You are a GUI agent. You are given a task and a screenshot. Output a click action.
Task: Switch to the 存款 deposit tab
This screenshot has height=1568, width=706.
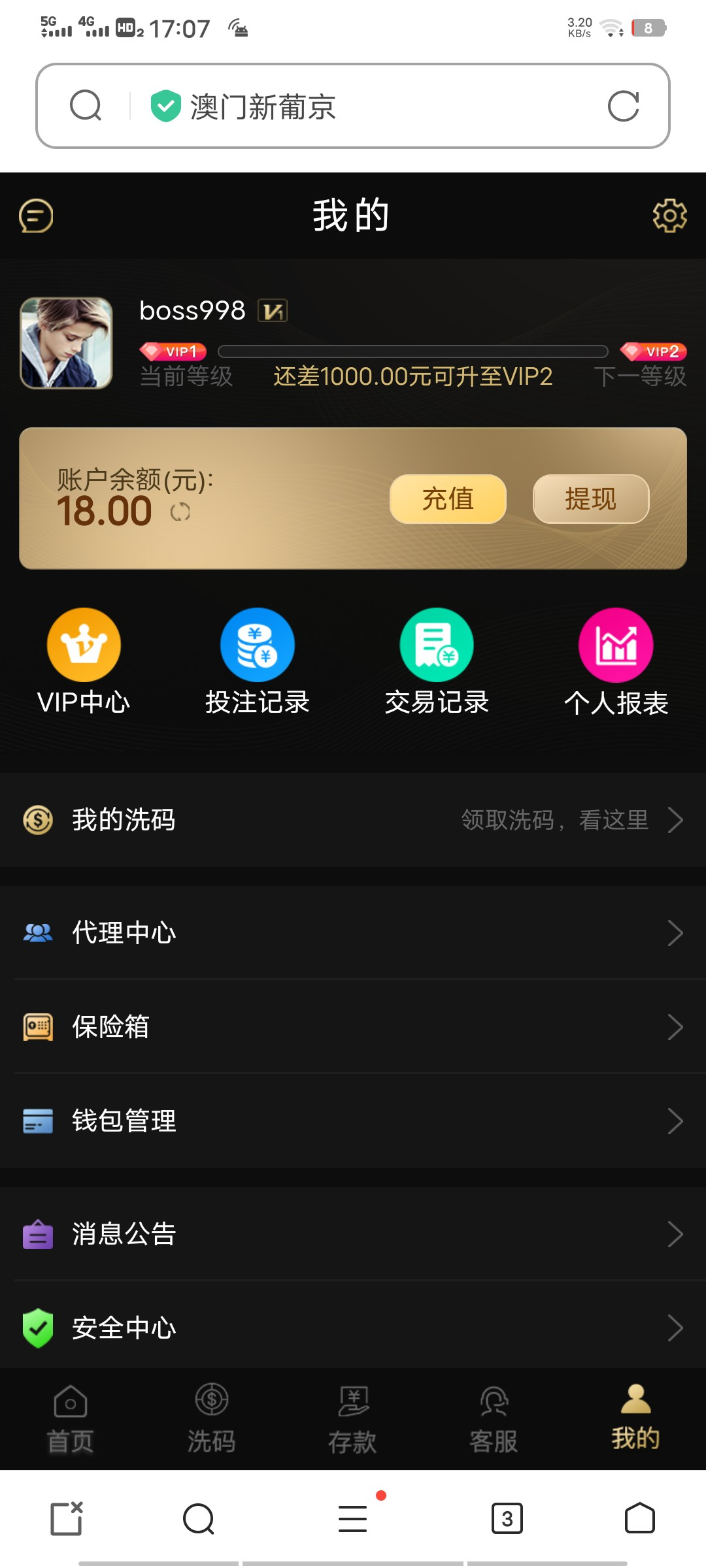tap(353, 1419)
